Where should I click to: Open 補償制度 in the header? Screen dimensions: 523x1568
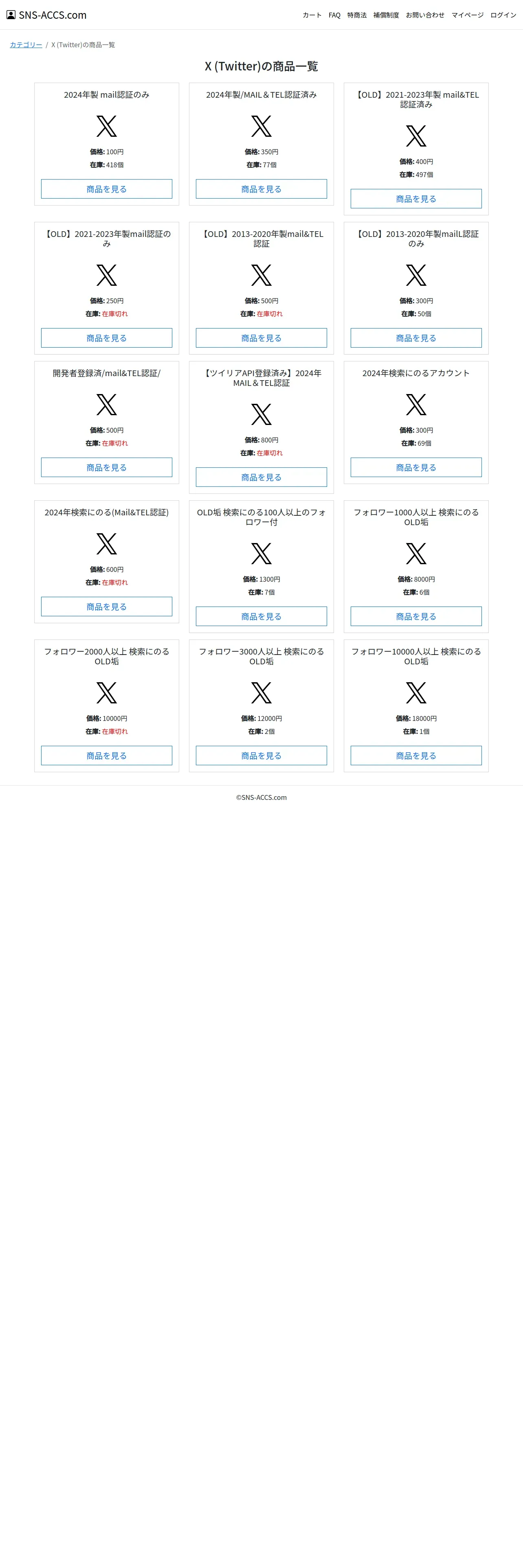coord(386,15)
